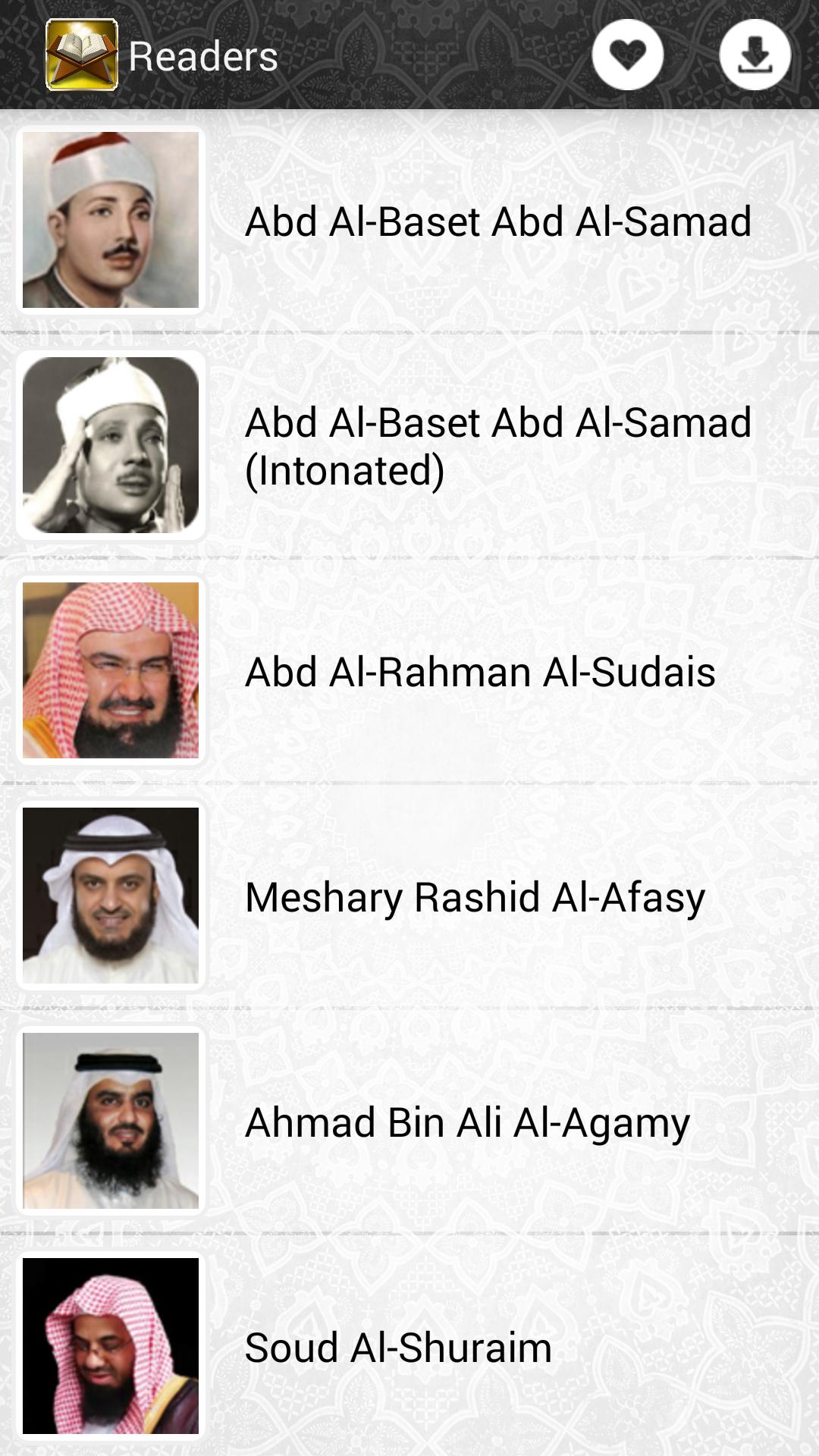Open the favorites heart icon
The height and width of the screenshot is (1456, 819).
[628, 55]
